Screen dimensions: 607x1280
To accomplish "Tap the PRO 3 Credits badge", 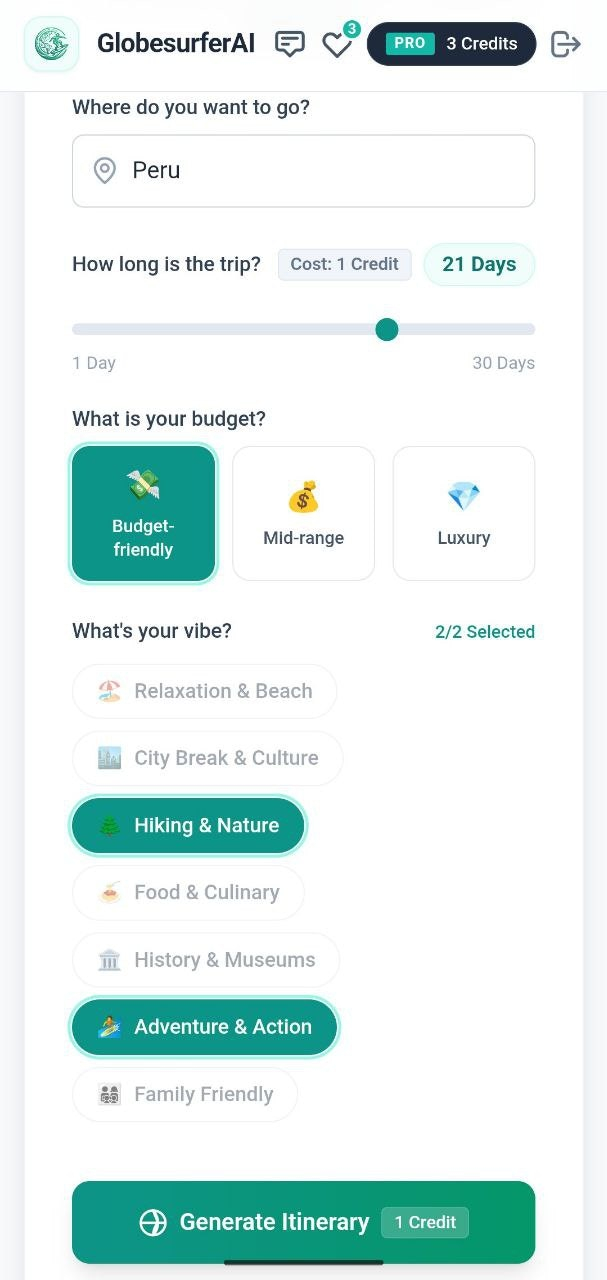I will [451, 44].
